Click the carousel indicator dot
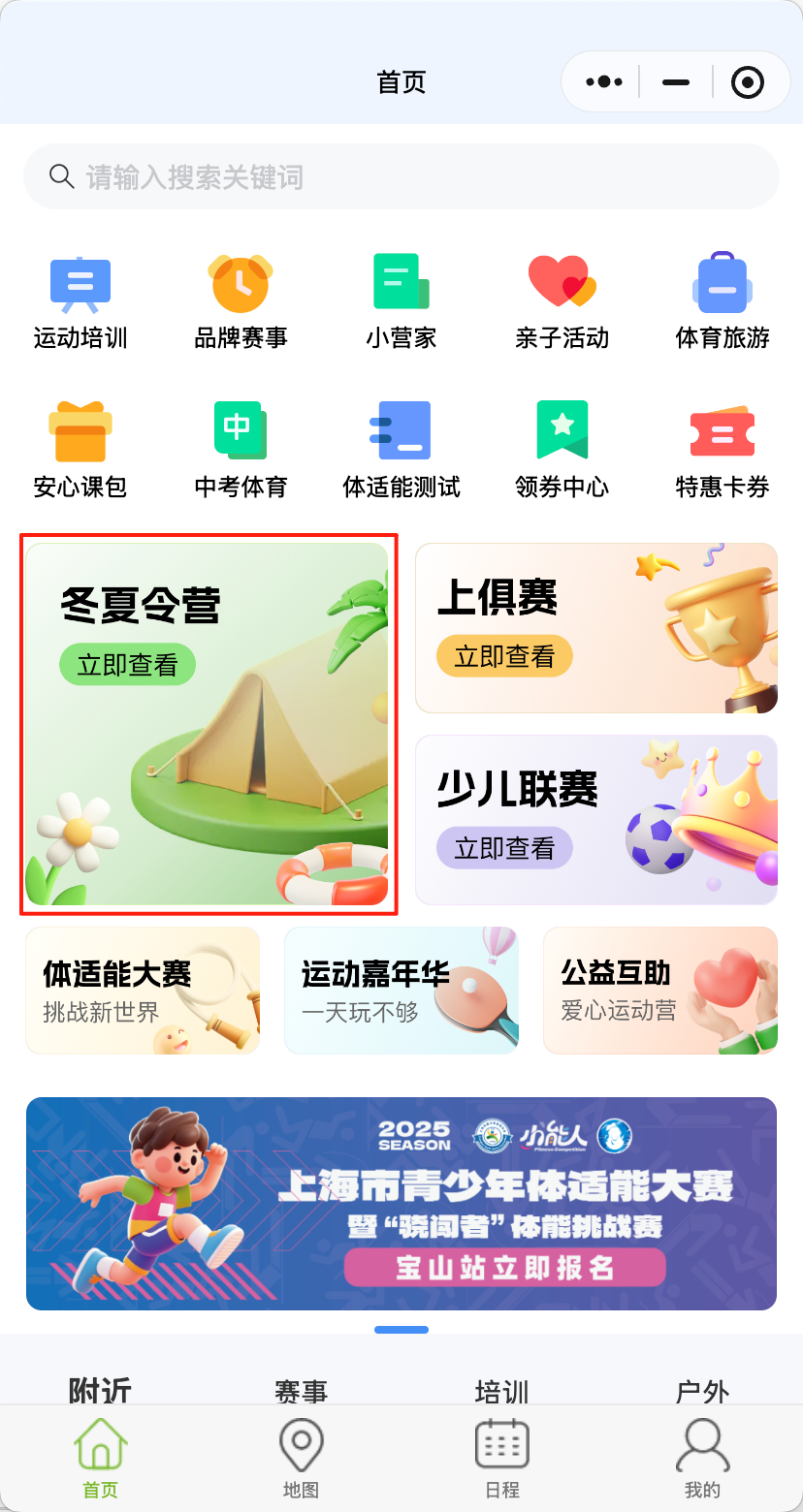Screen dimensions: 803x1512 pos(401,1330)
